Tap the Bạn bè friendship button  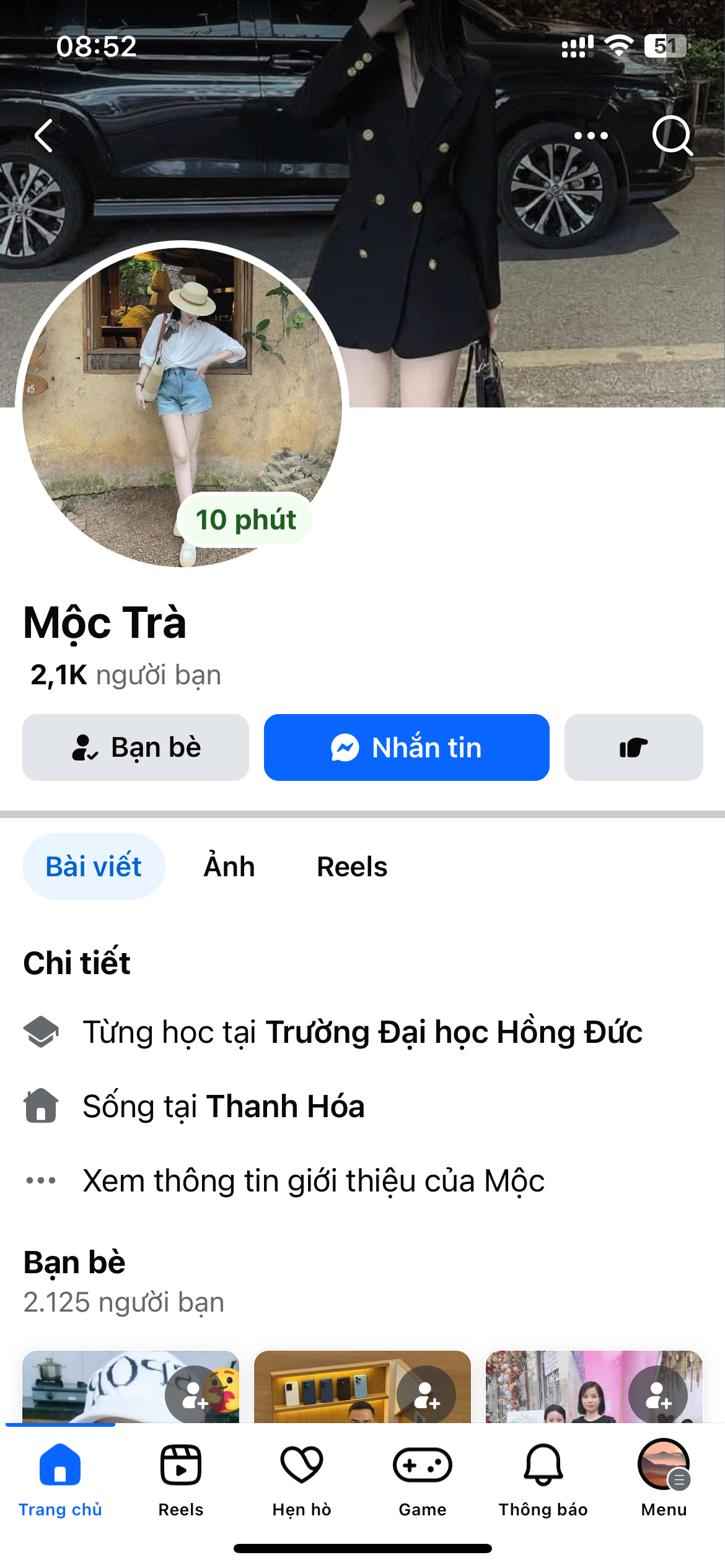pos(136,747)
